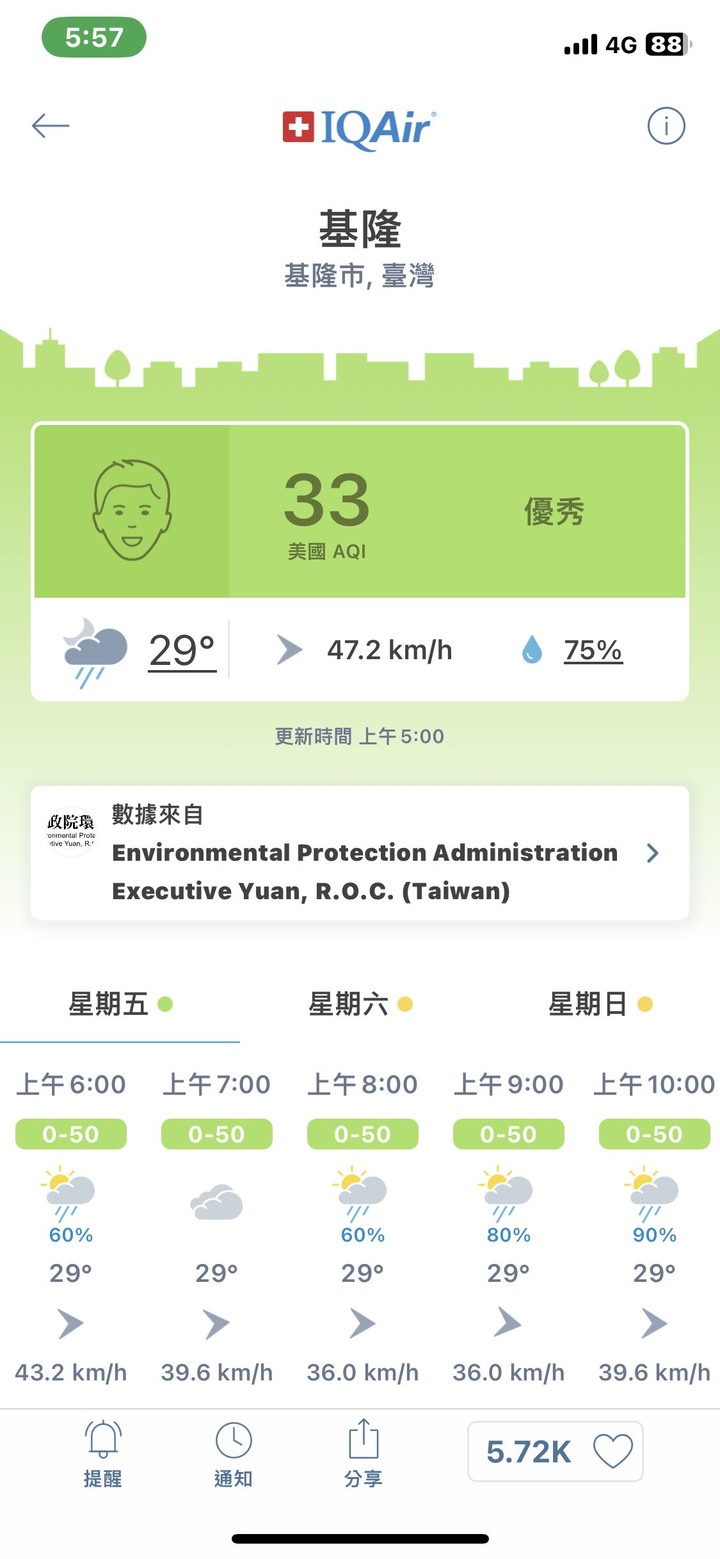Switch to the 星期六 forecast tab
The image size is (720, 1559).
click(360, 1004)
